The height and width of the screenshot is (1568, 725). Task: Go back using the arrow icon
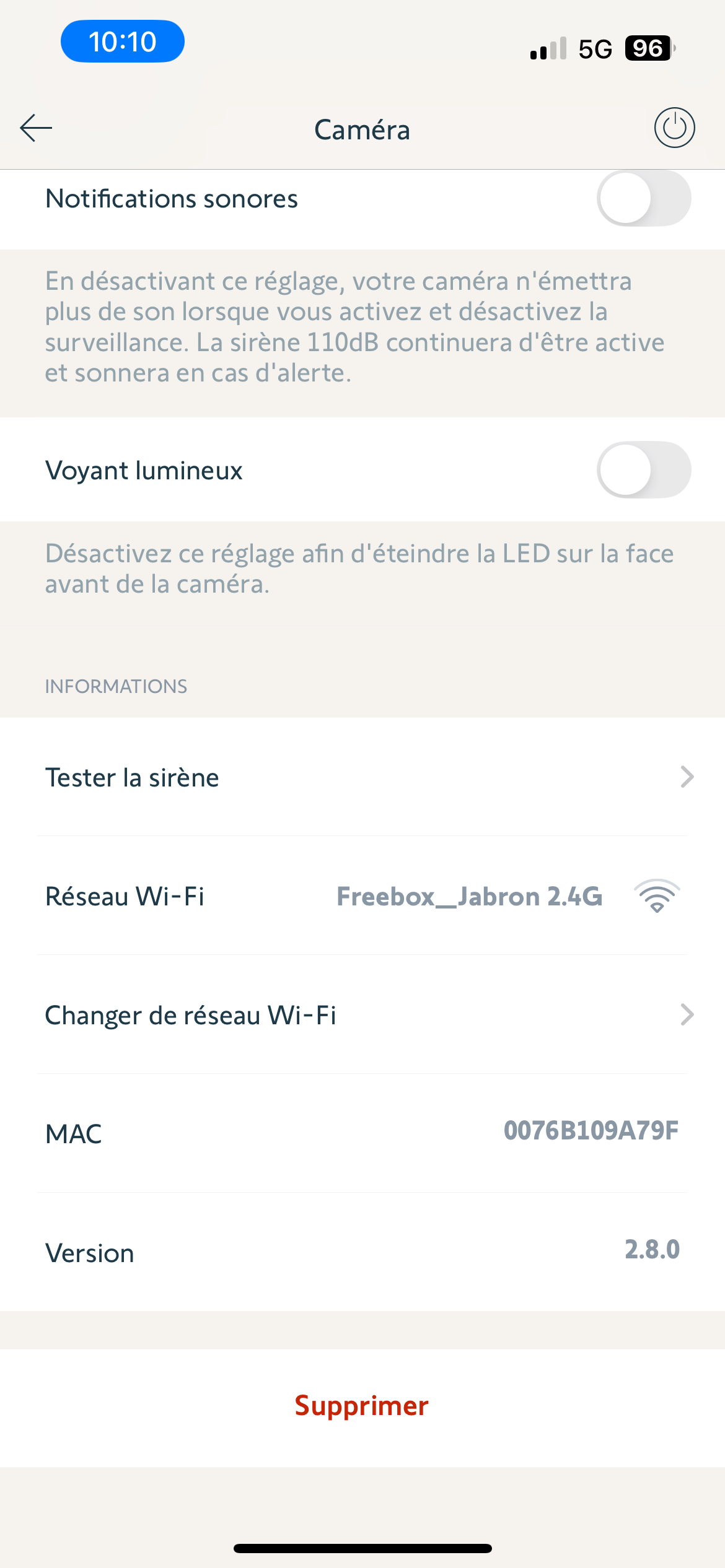pyautogui.click(x=36, y=128)
